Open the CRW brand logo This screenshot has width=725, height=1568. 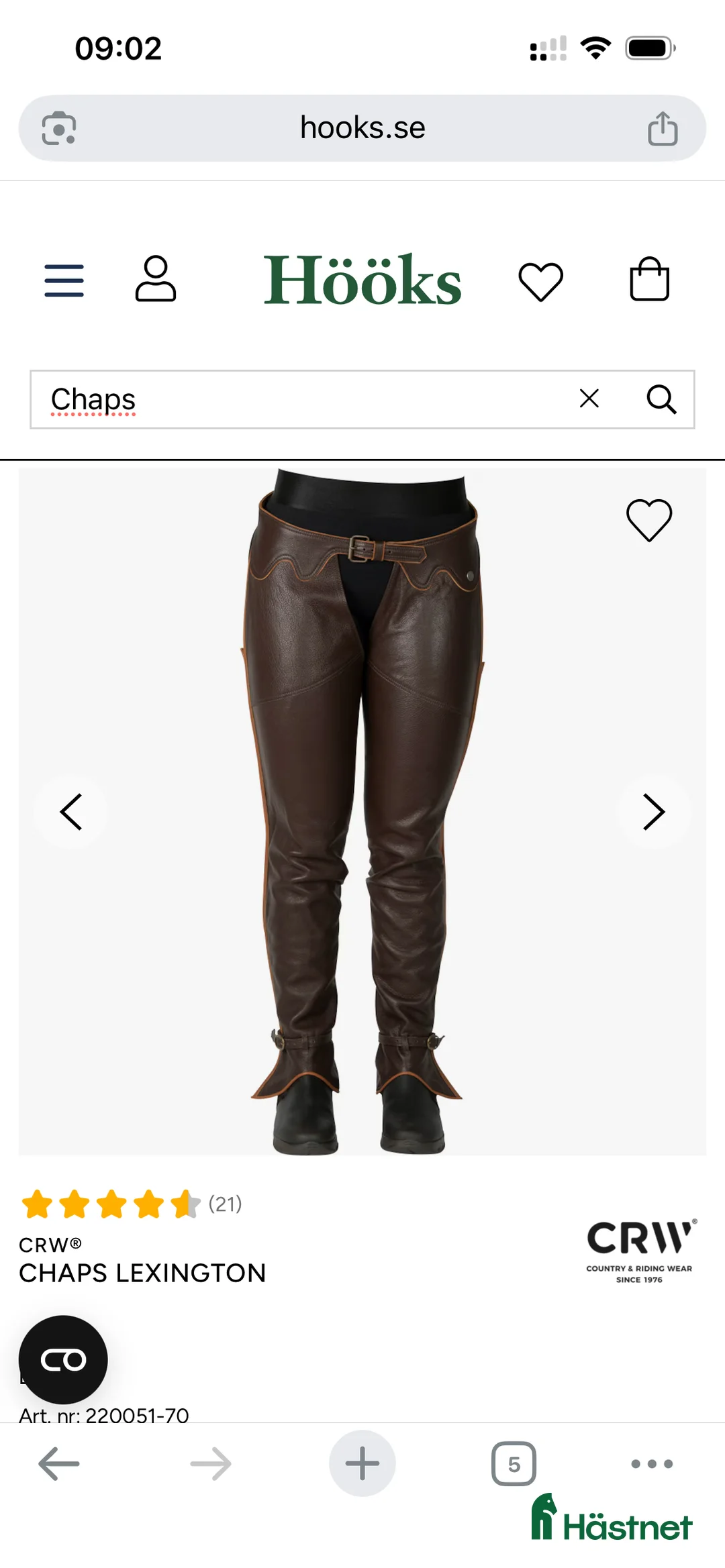640,1250
